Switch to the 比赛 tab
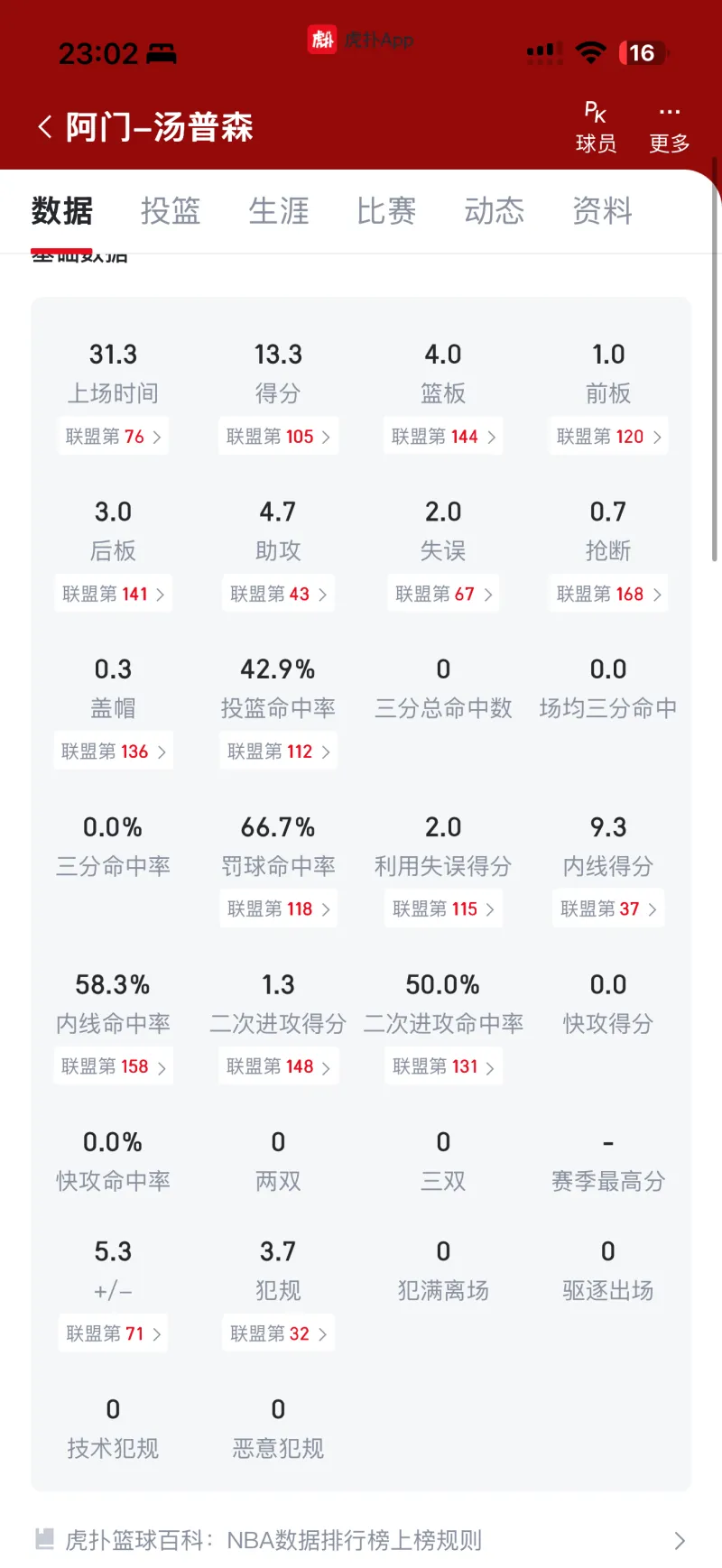This screenshot has width=722, height=1568. 386,211
